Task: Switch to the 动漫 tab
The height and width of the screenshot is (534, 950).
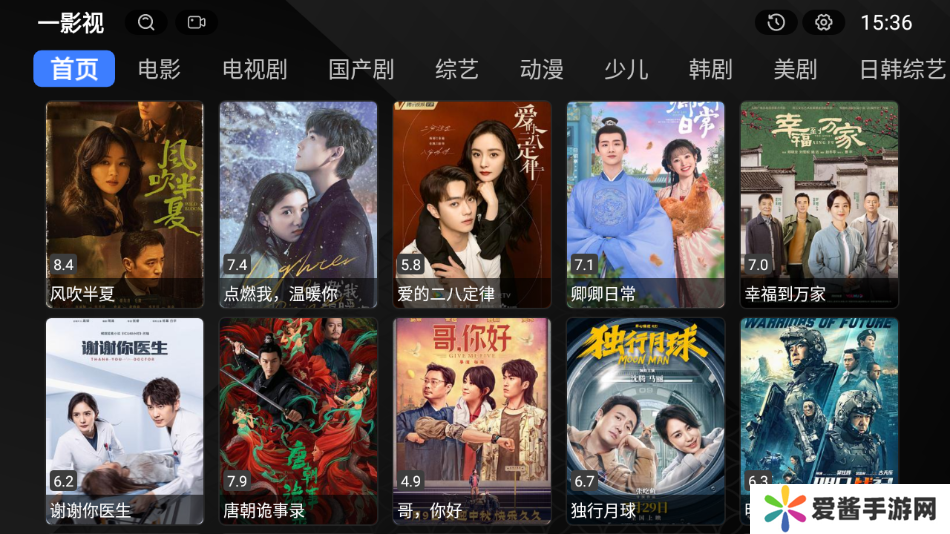Action: [x=542, y=69]
